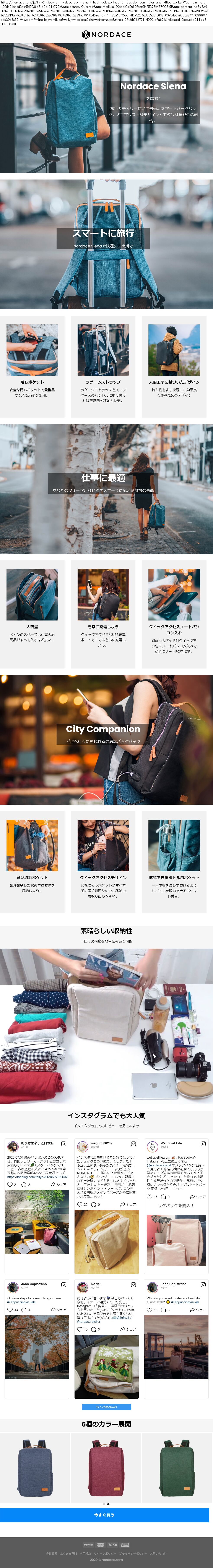Open the Nordace logo at page top
213x1568 pixels.
[x=106, y=35]
